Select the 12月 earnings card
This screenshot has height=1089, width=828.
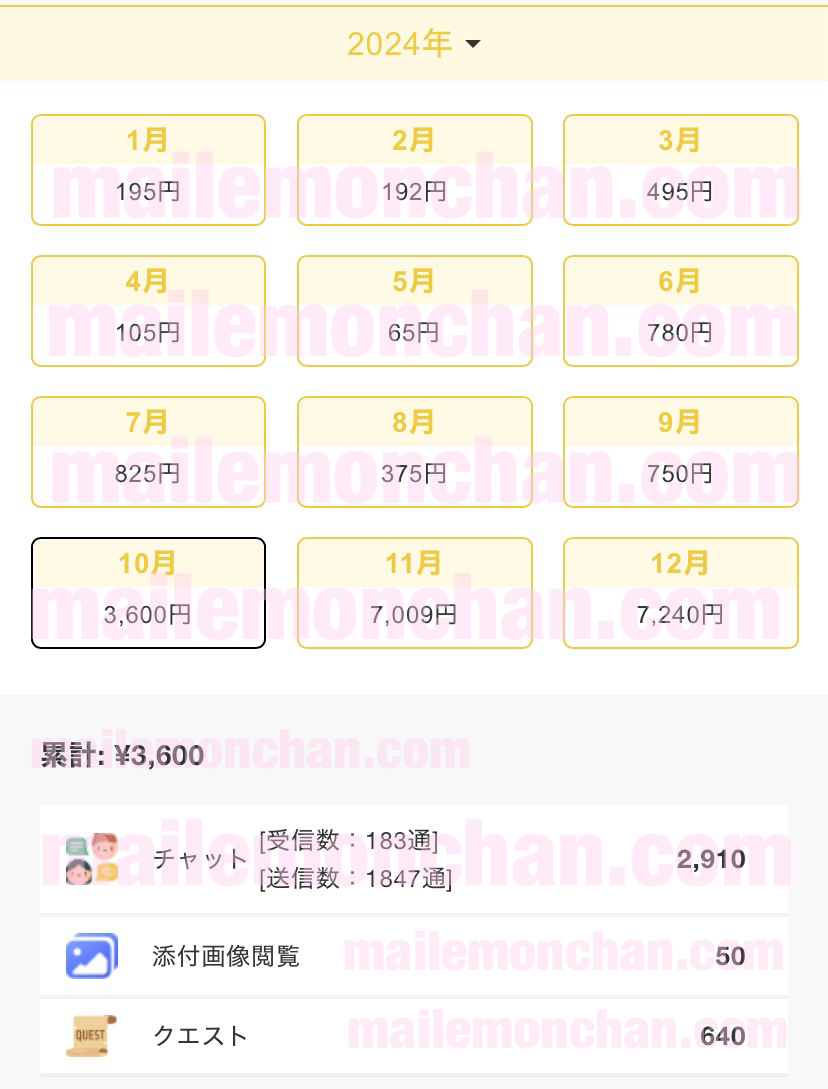click(x=680, y=593)
